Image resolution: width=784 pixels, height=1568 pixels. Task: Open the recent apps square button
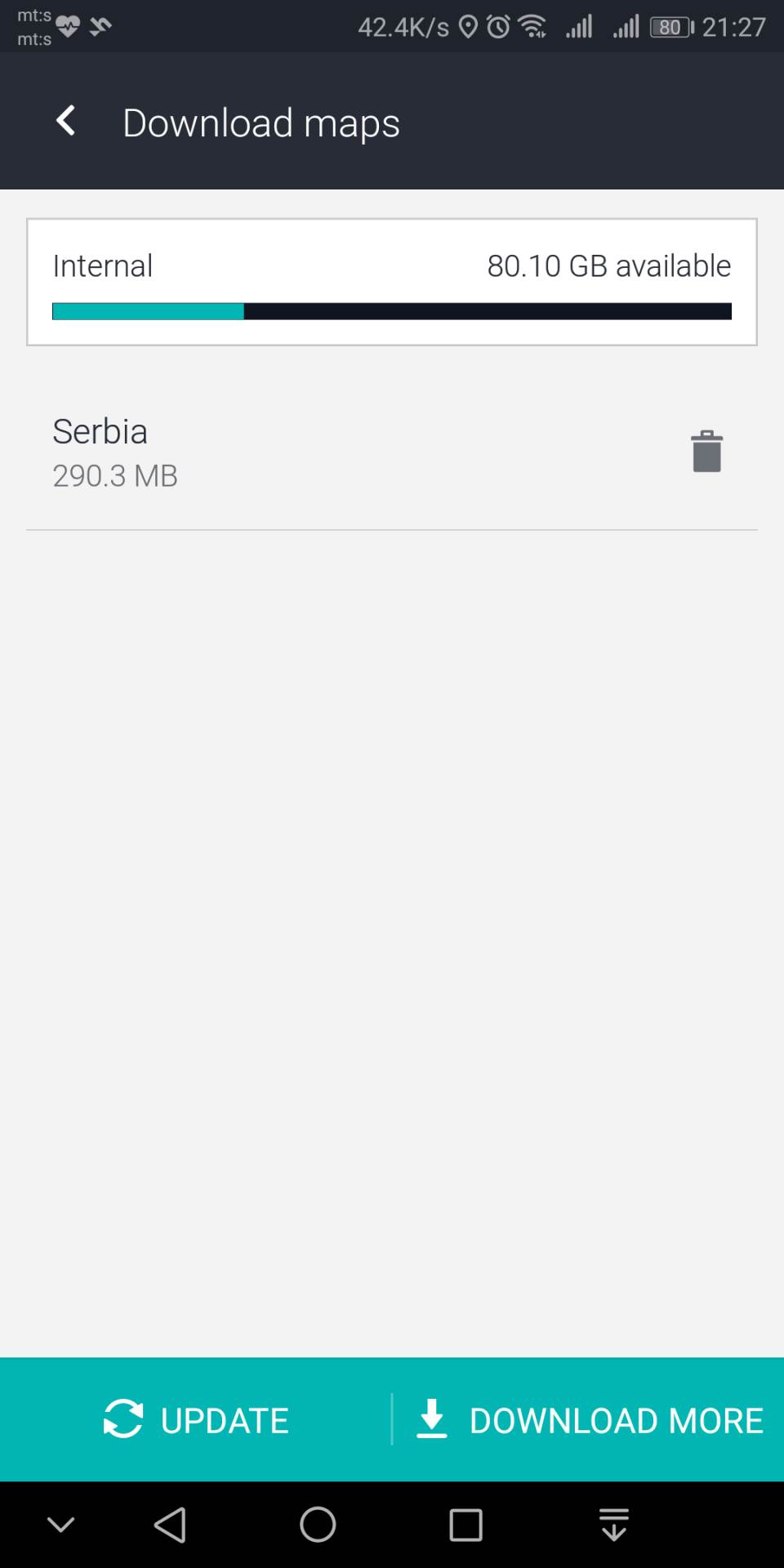pyautogui.click(x=465, y=1524)
